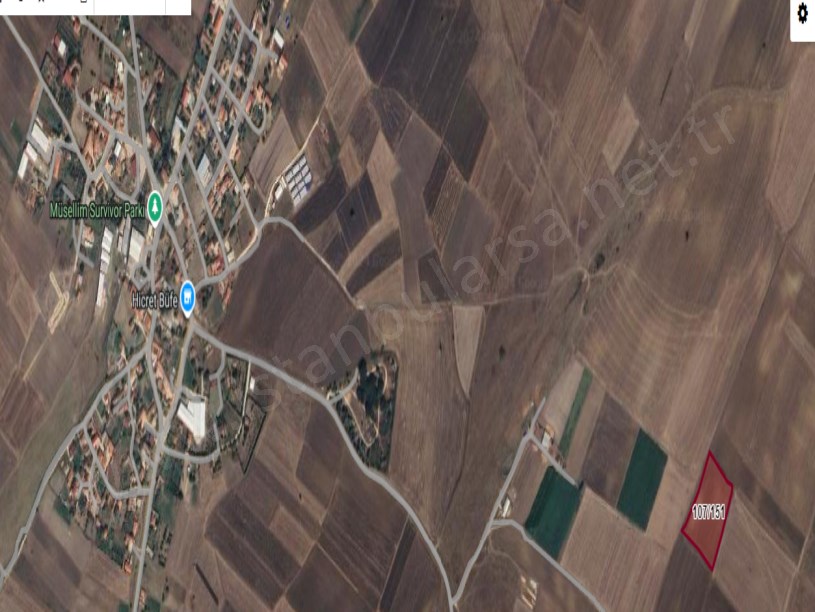
Task: Select the highlighted parcel 107/151
Action: click(708, 511)
